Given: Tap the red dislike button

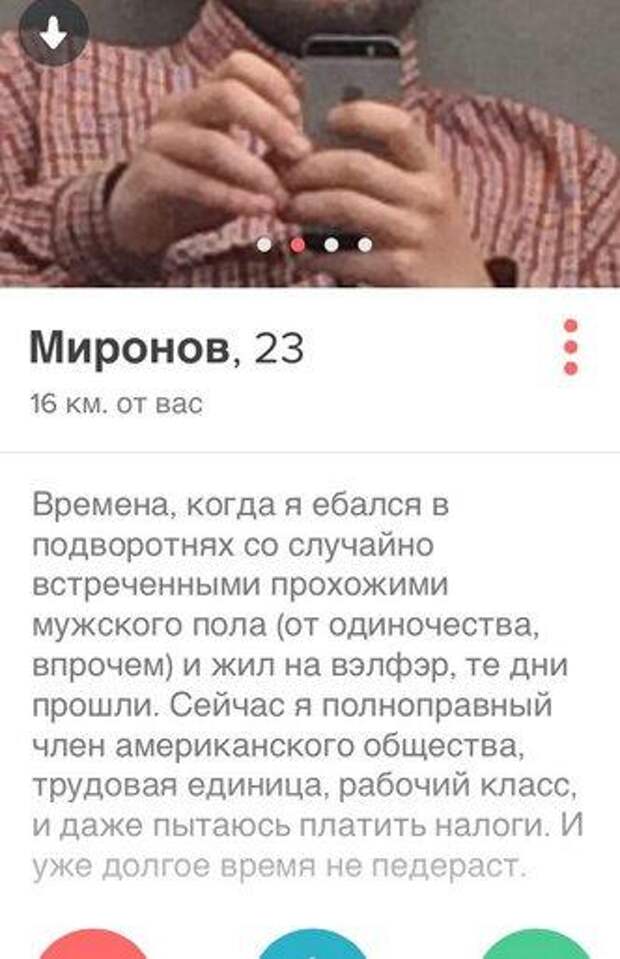Looking at the screenshot, I should tap(93, 945).
